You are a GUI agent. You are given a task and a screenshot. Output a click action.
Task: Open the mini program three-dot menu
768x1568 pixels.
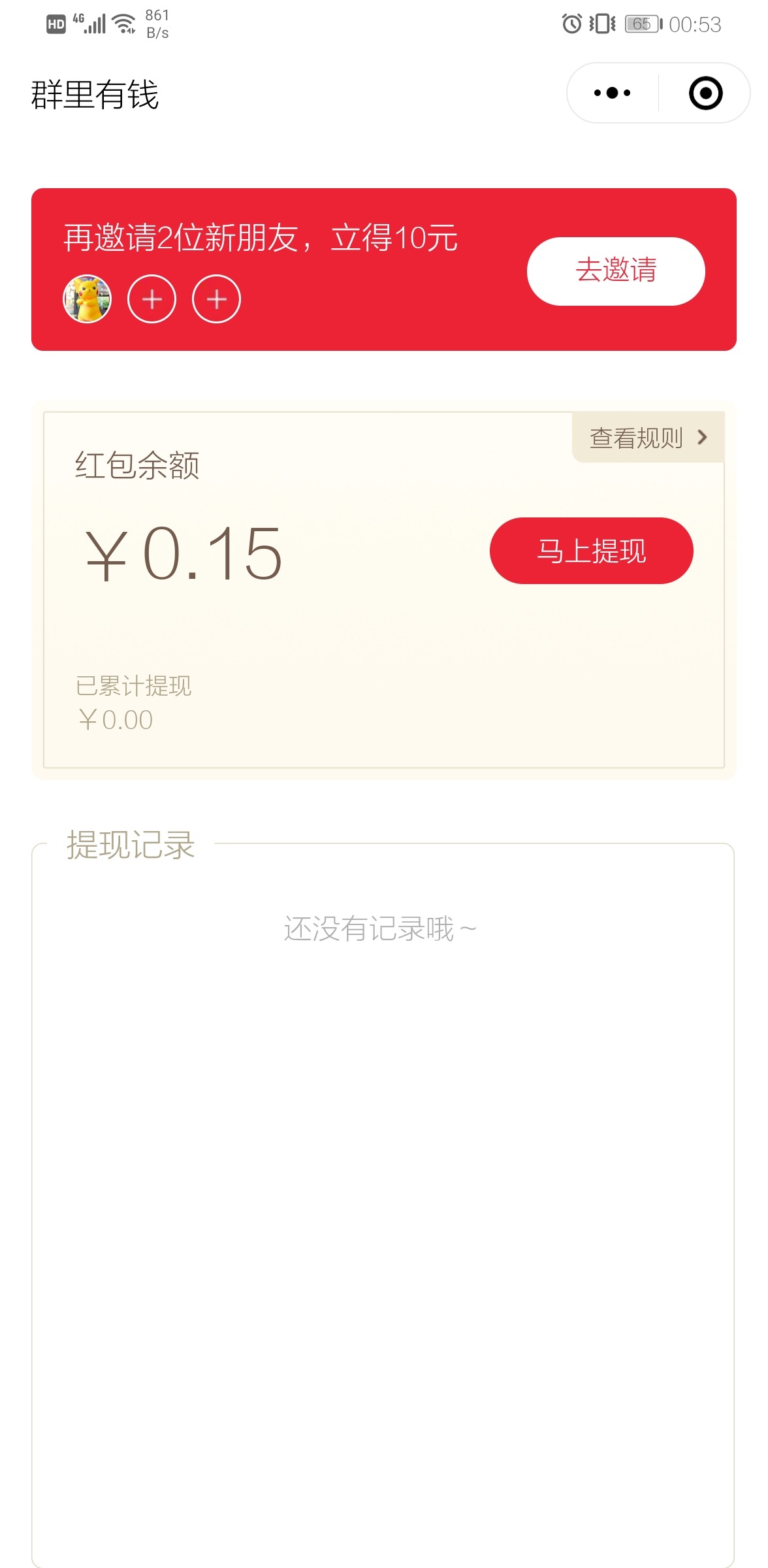pos(613,93)
